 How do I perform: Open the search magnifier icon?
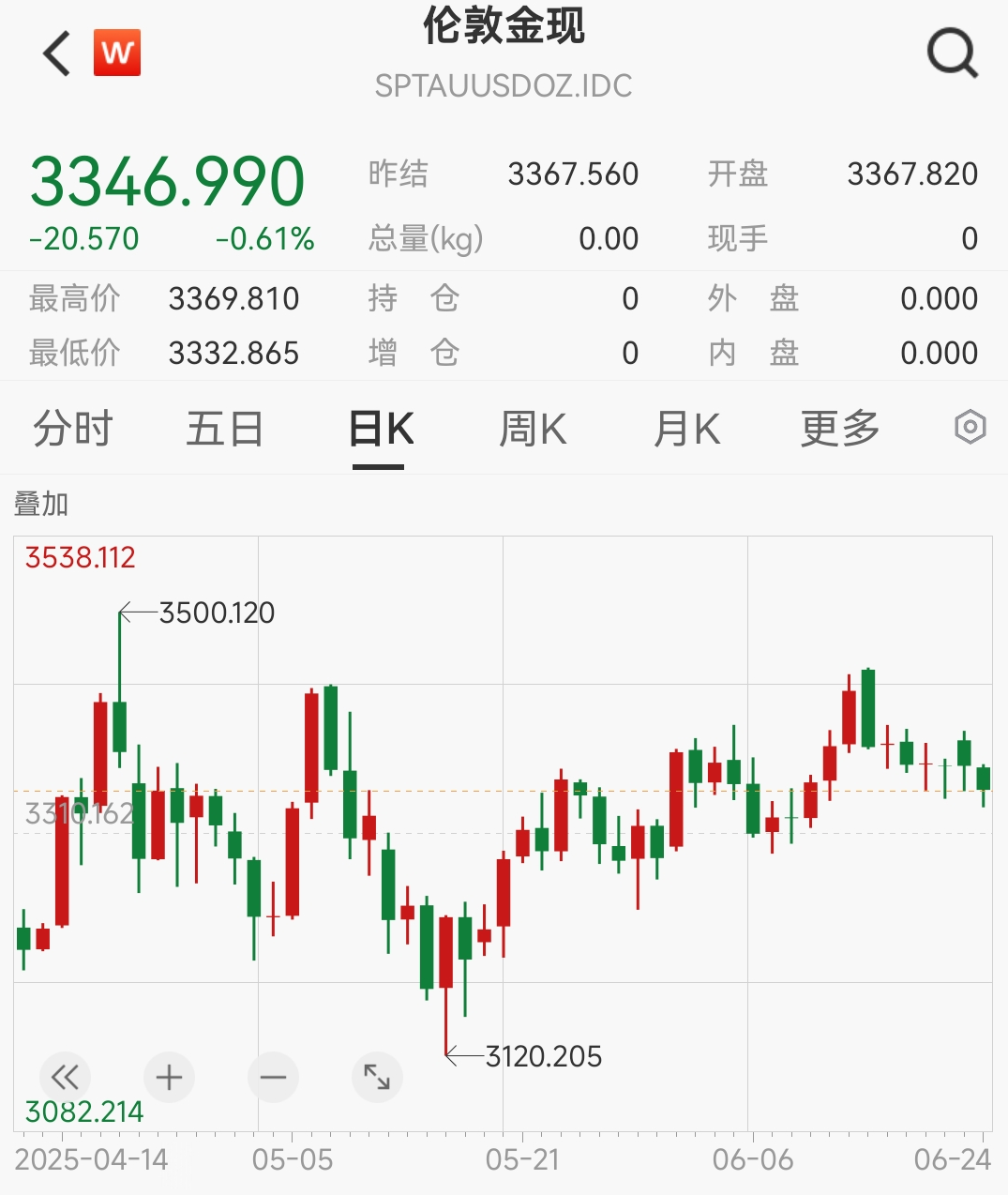click(x=952, y=53)
